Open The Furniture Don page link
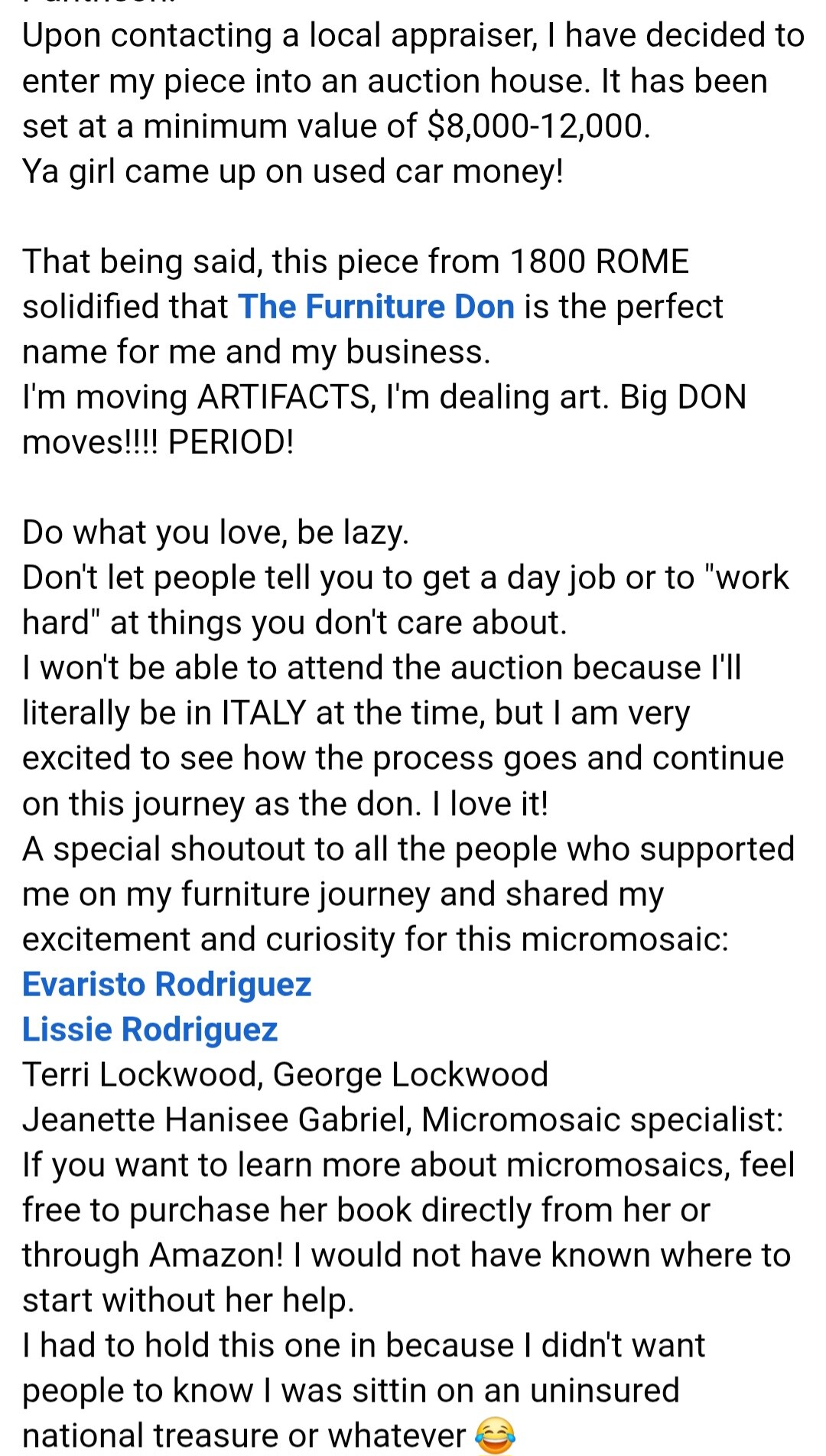This screenshot has height=1456, width=826. [376, 307]
